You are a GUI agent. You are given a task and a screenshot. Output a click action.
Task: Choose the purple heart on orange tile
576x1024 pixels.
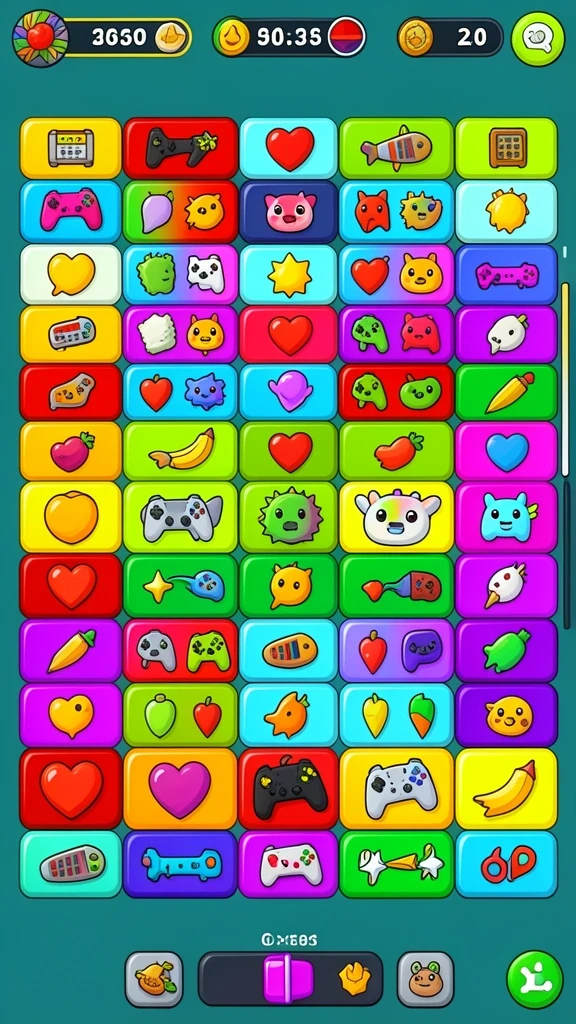point(180,789)
